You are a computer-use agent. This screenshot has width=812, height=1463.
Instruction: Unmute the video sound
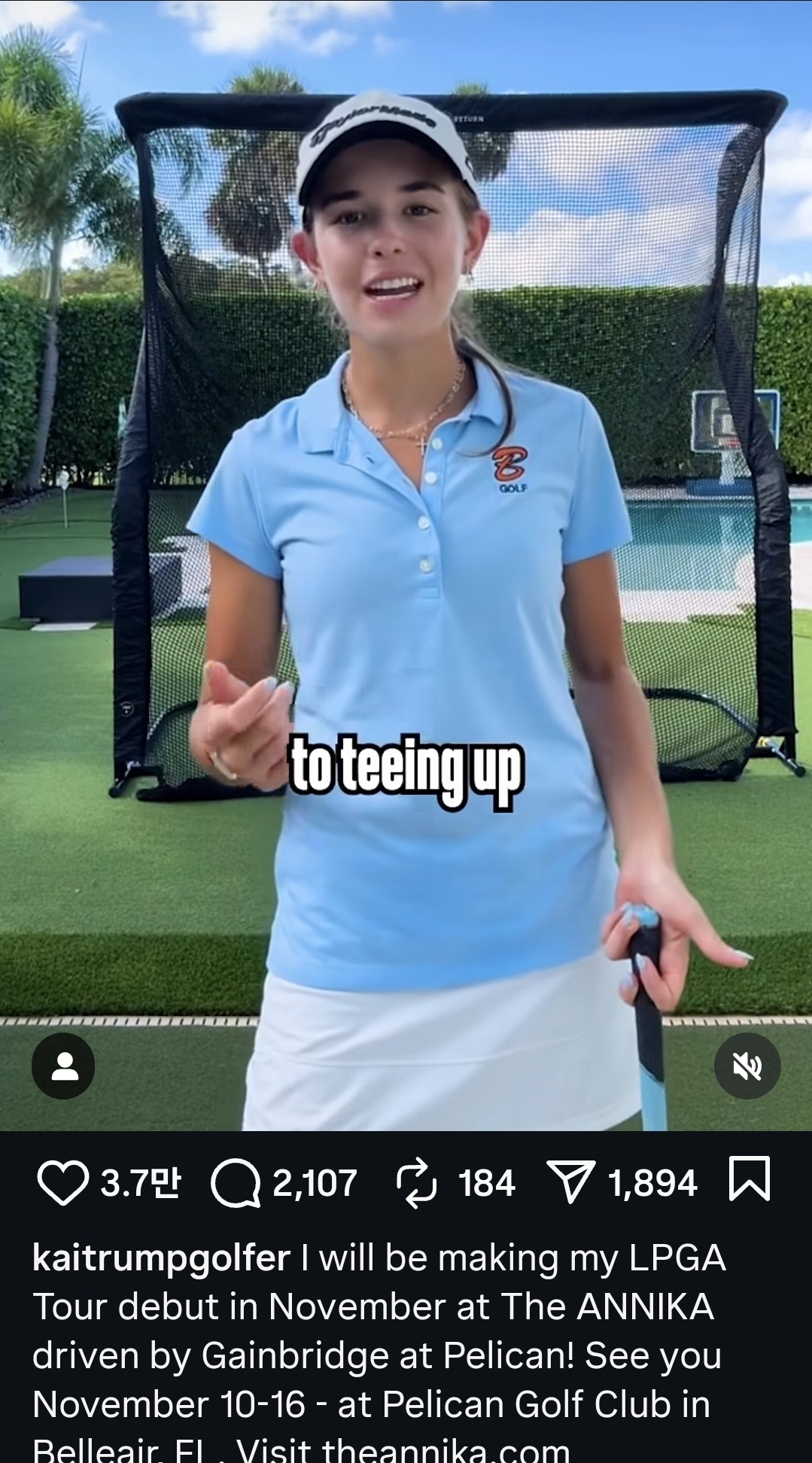coord(747,1066)
